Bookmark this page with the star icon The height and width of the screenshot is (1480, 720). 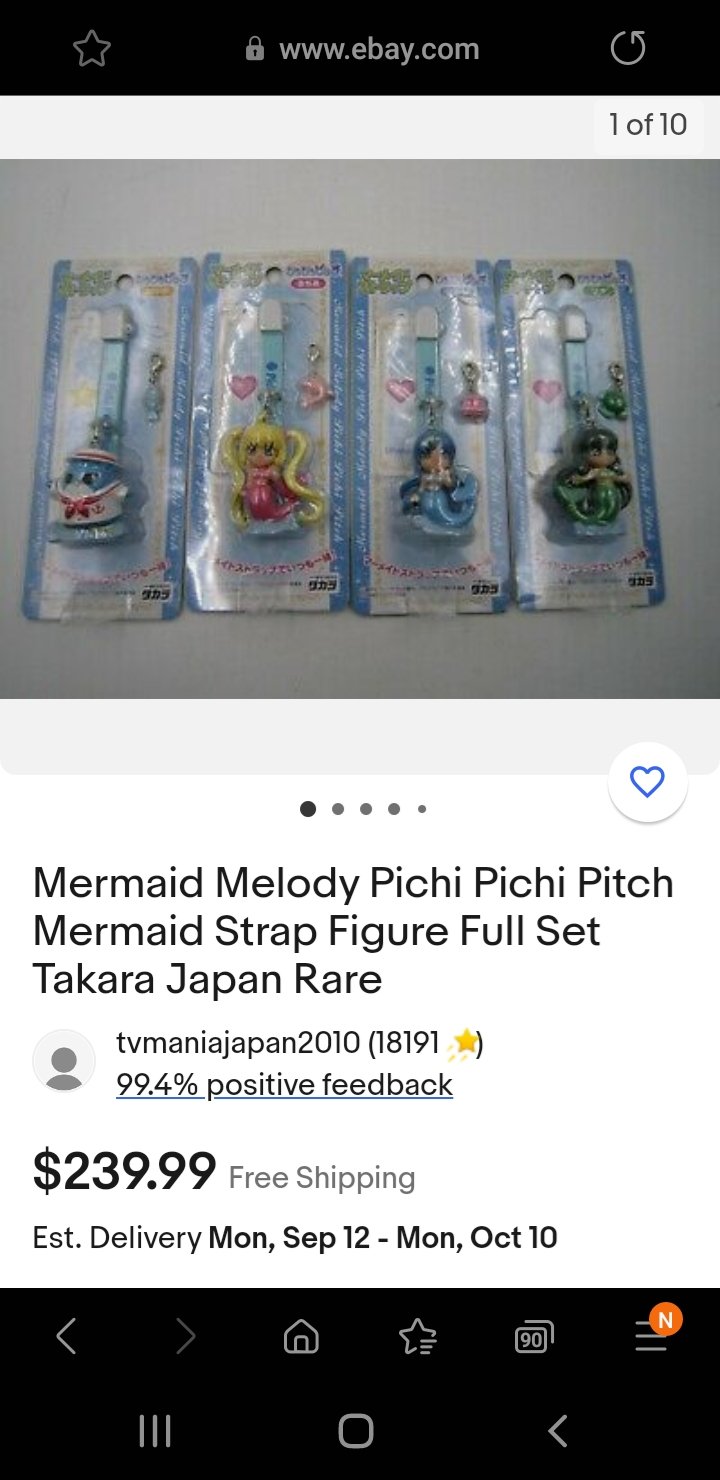click(91, 49)
